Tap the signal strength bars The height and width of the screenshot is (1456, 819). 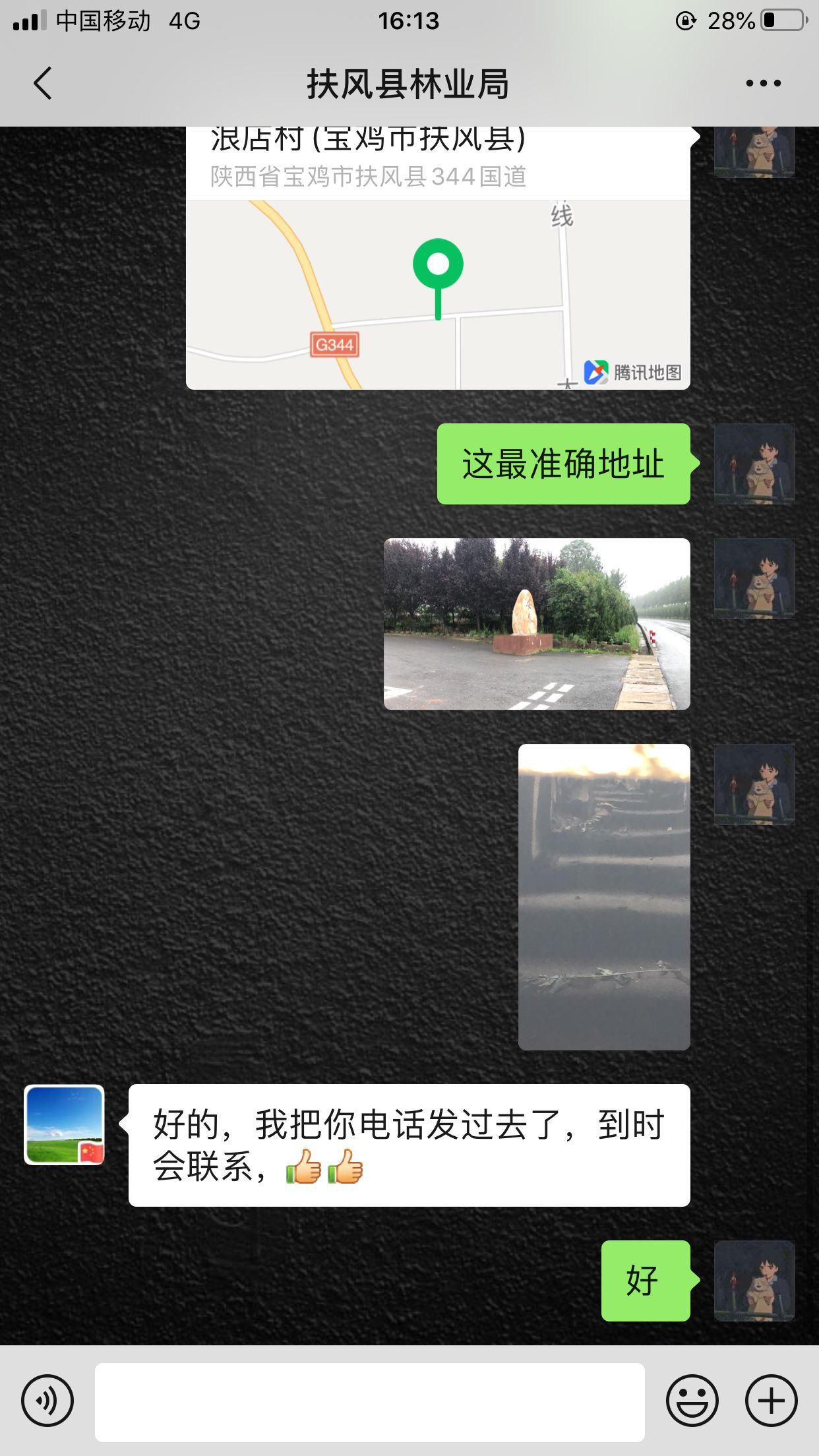coord(29,20)
